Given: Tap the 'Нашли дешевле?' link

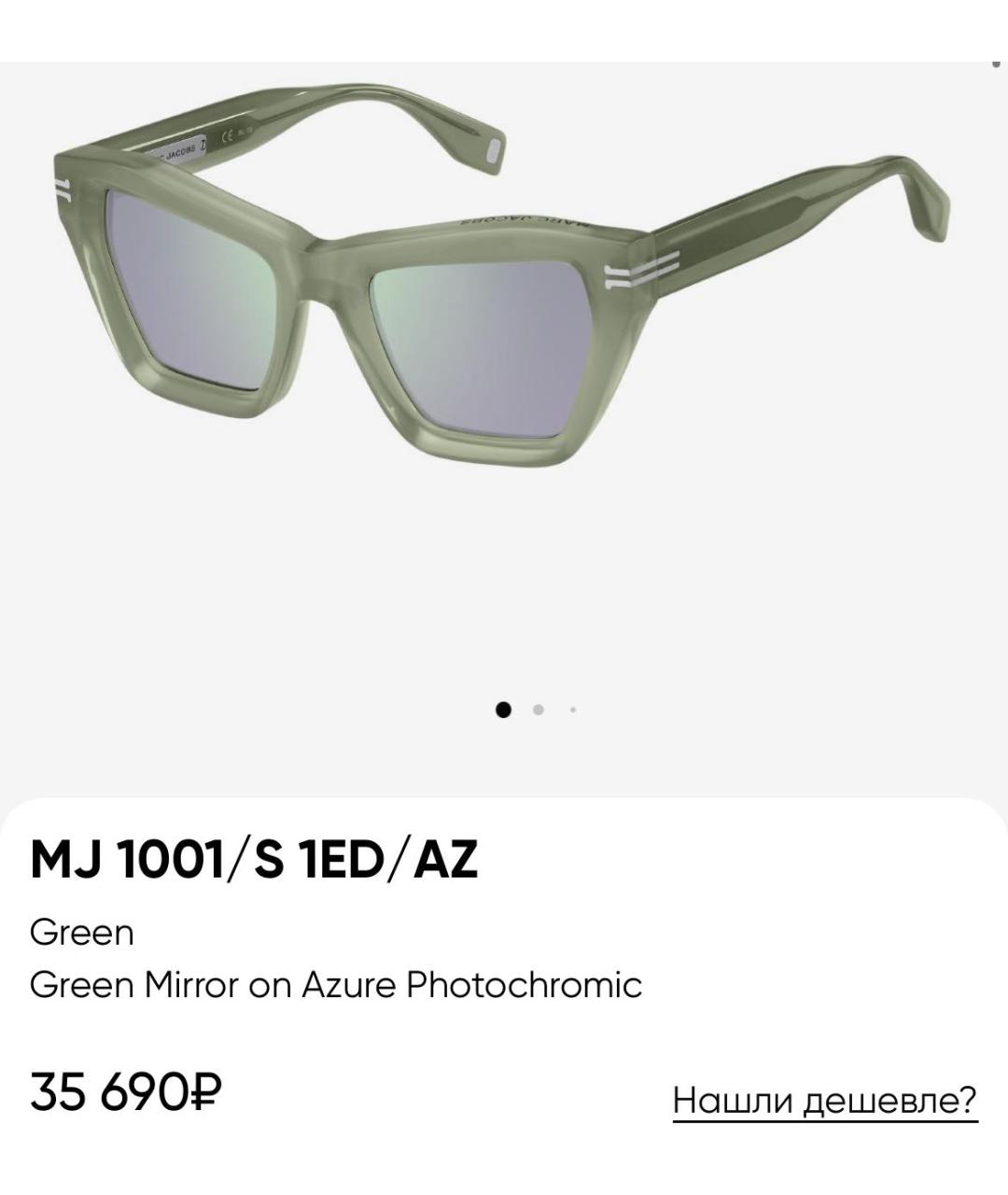Looking at the screenshot, I should point(824,1100).
